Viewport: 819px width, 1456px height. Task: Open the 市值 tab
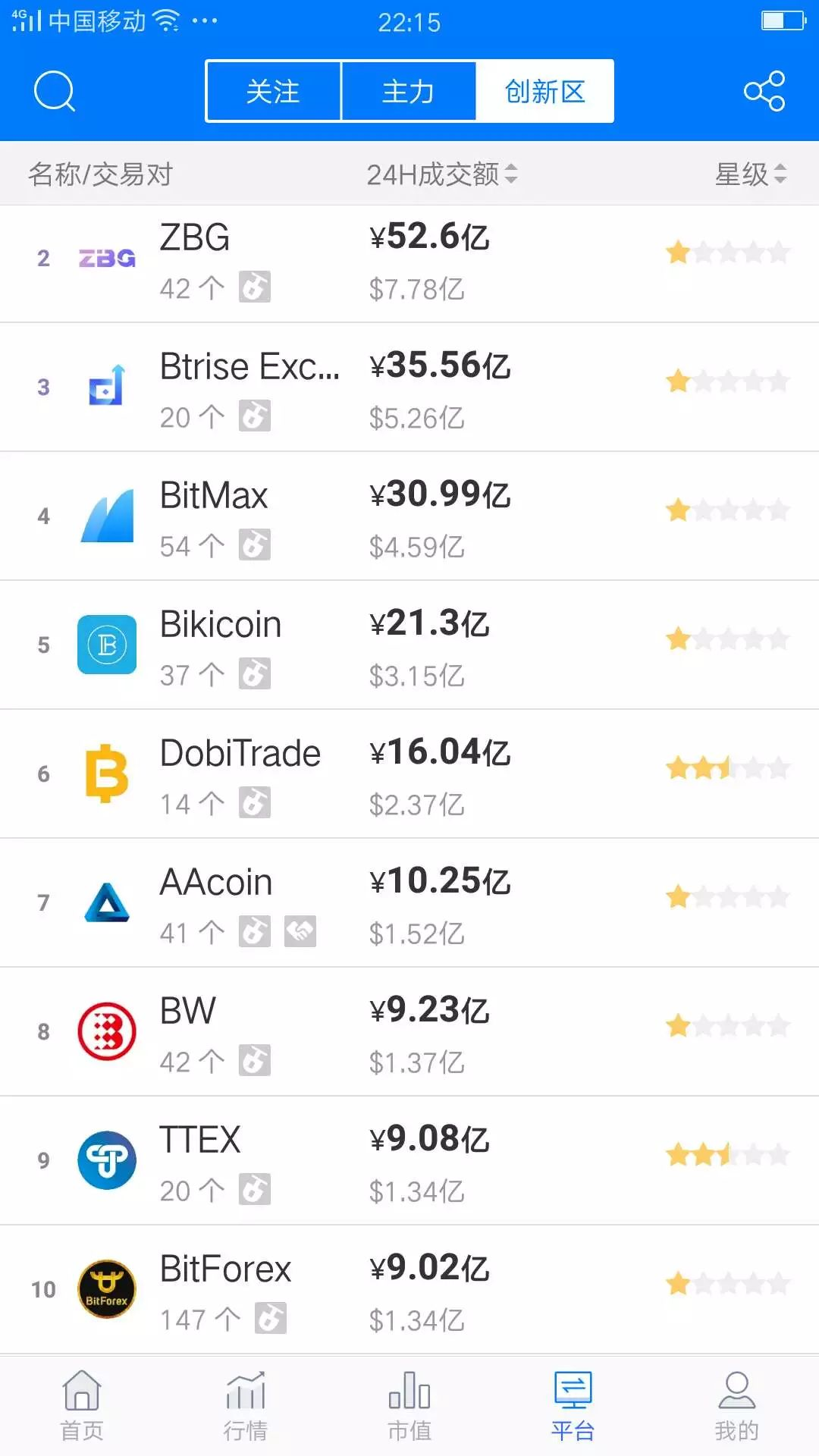point(409,1406)
